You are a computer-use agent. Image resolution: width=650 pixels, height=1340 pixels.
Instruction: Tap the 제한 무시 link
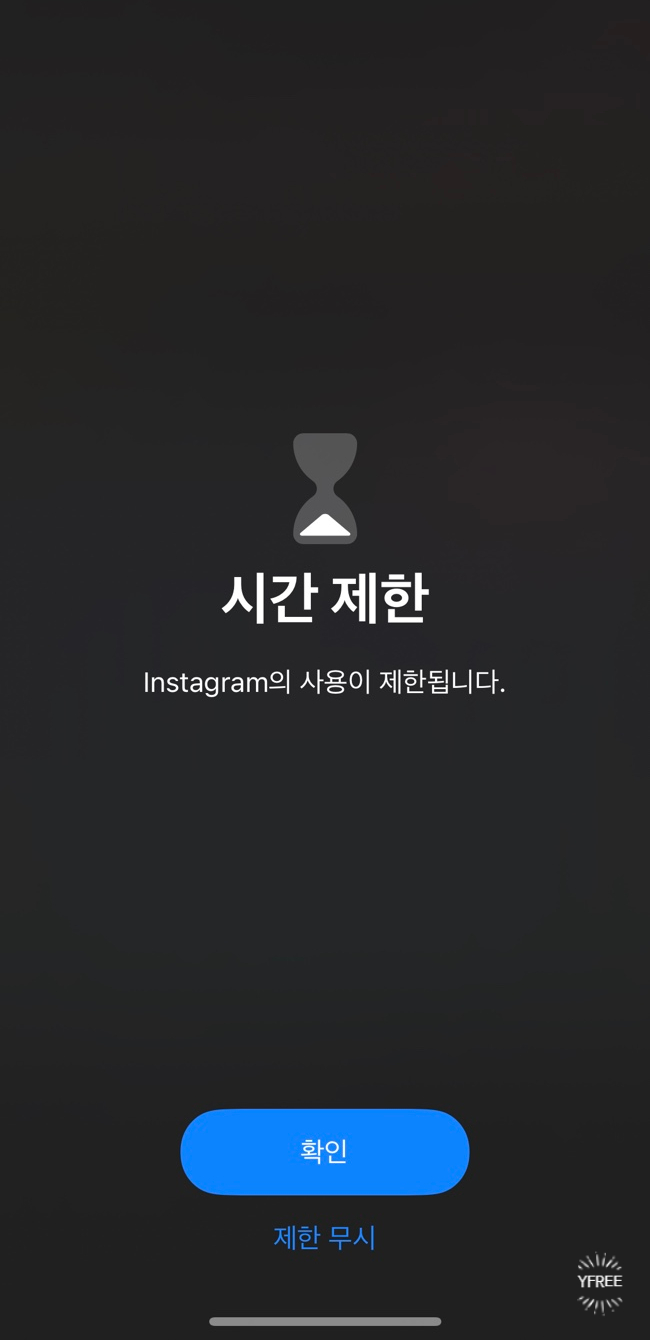pyautogui.click(x=324, y=1237)
